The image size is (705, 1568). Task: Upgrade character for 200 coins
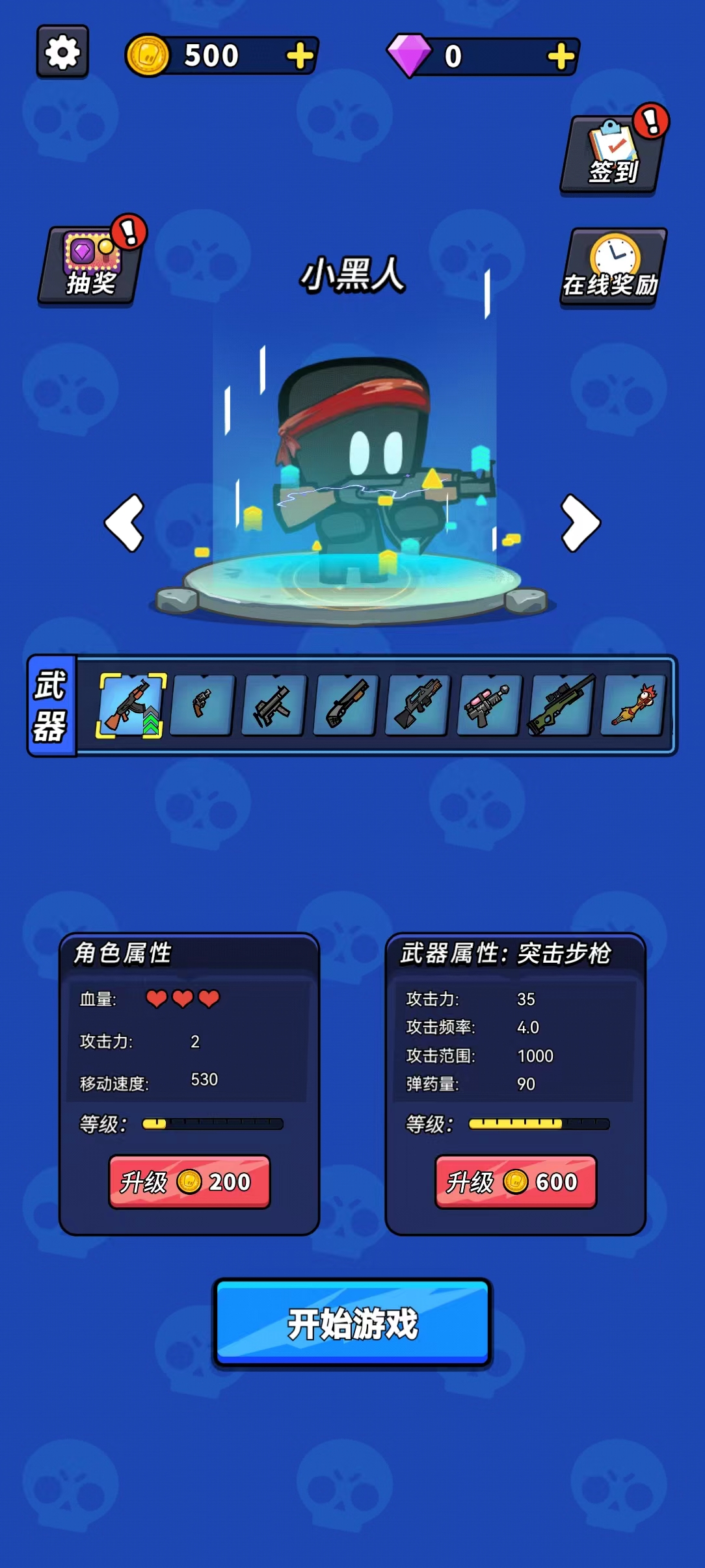189,1181
